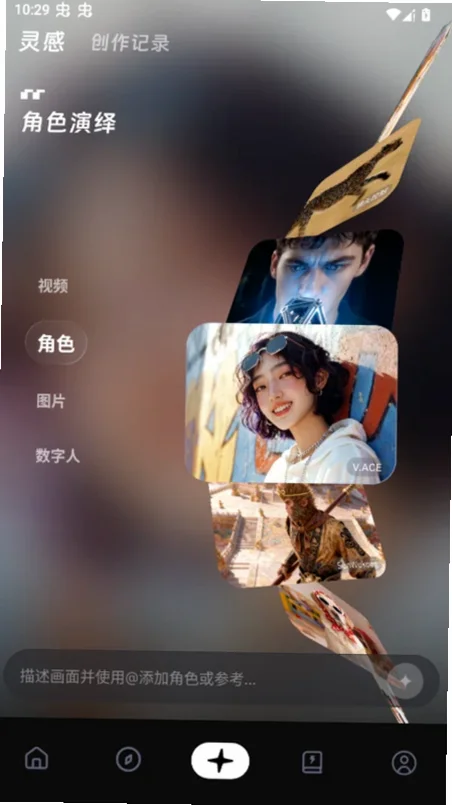The image size is (452, 805).
Task: Tap the center create star button
Action: pos(220,761)
